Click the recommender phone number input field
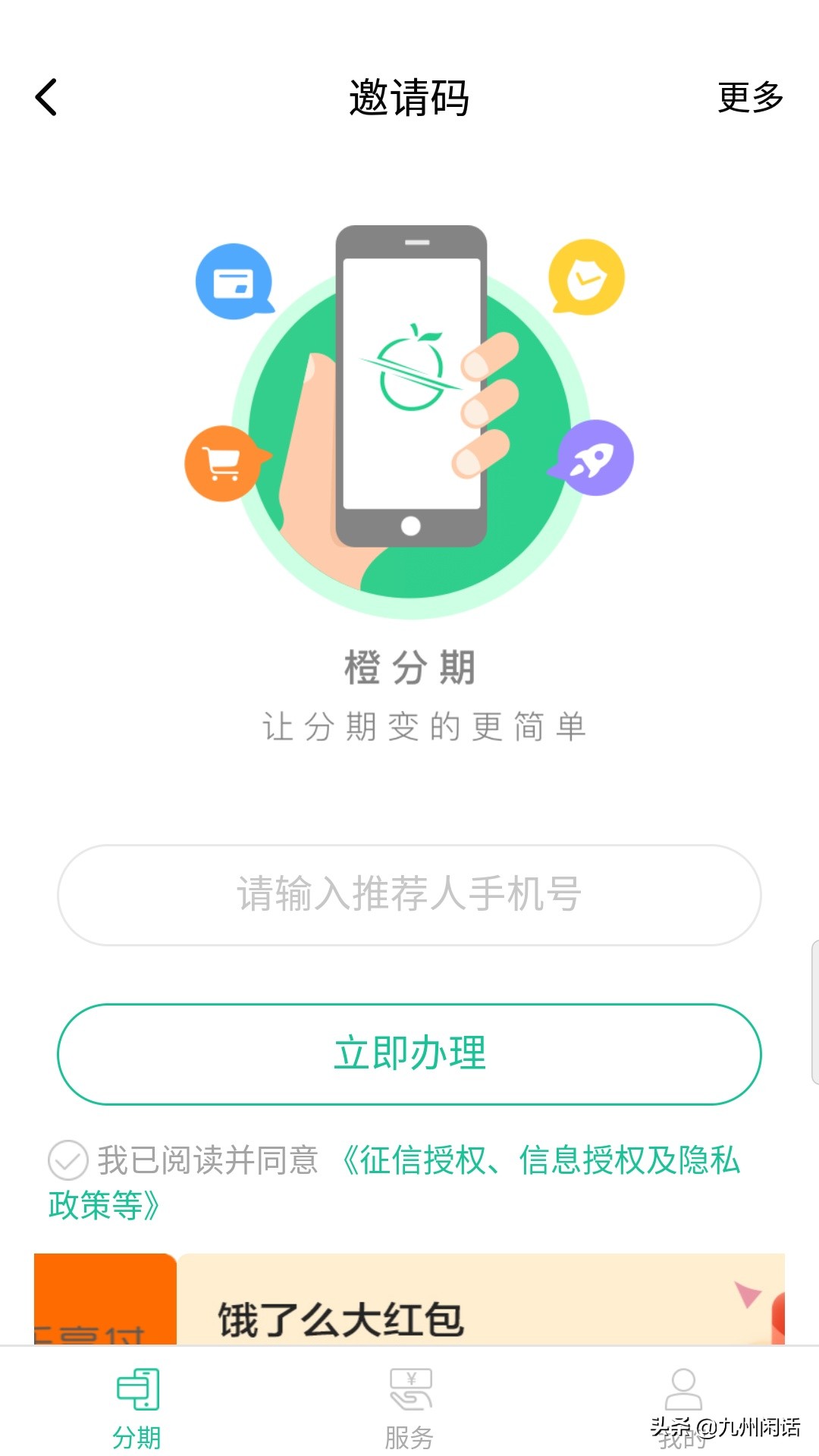The height and width of the screenshot is (1456, 819). 409,895
